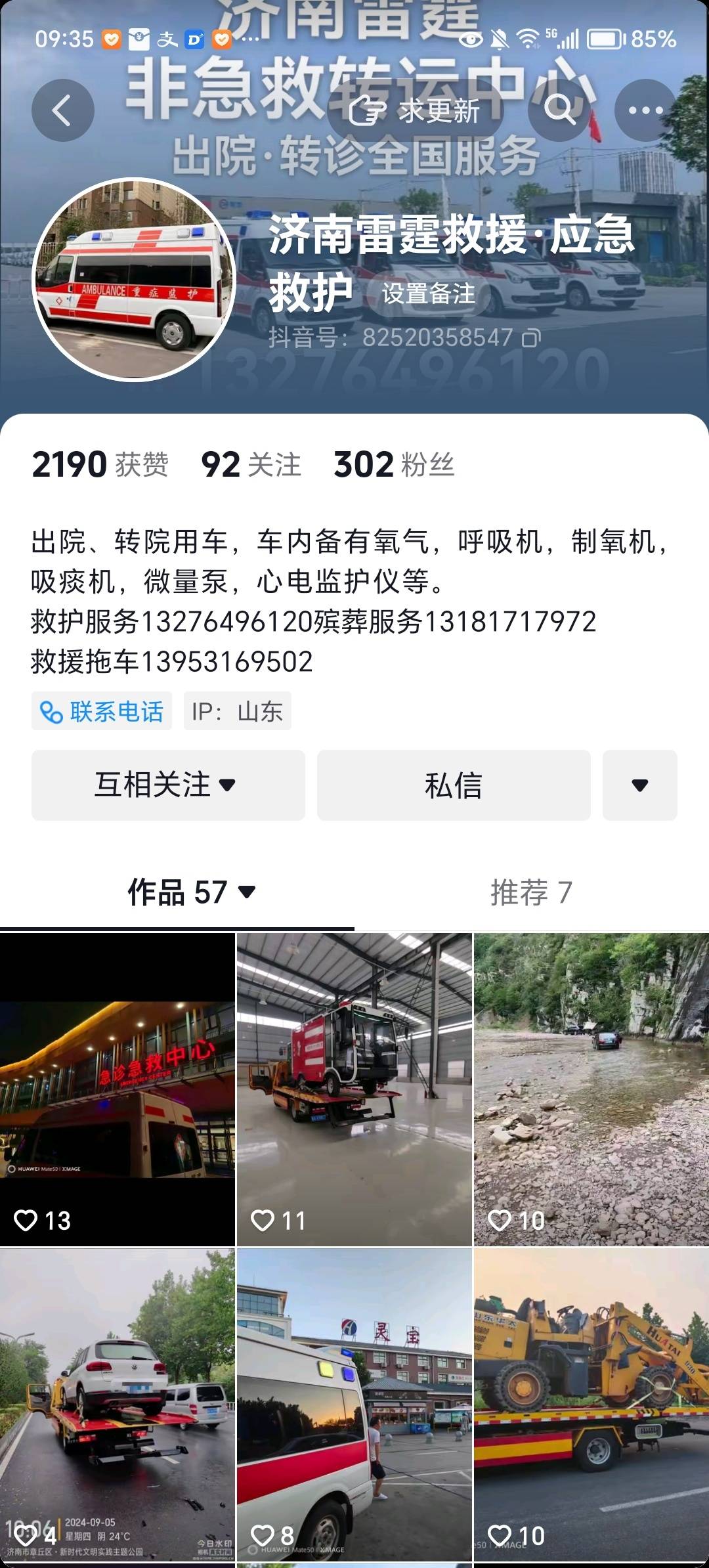Open the 粉丝 followers list
Viewport: 709px width, 1568px height.
tap(394, 465)
